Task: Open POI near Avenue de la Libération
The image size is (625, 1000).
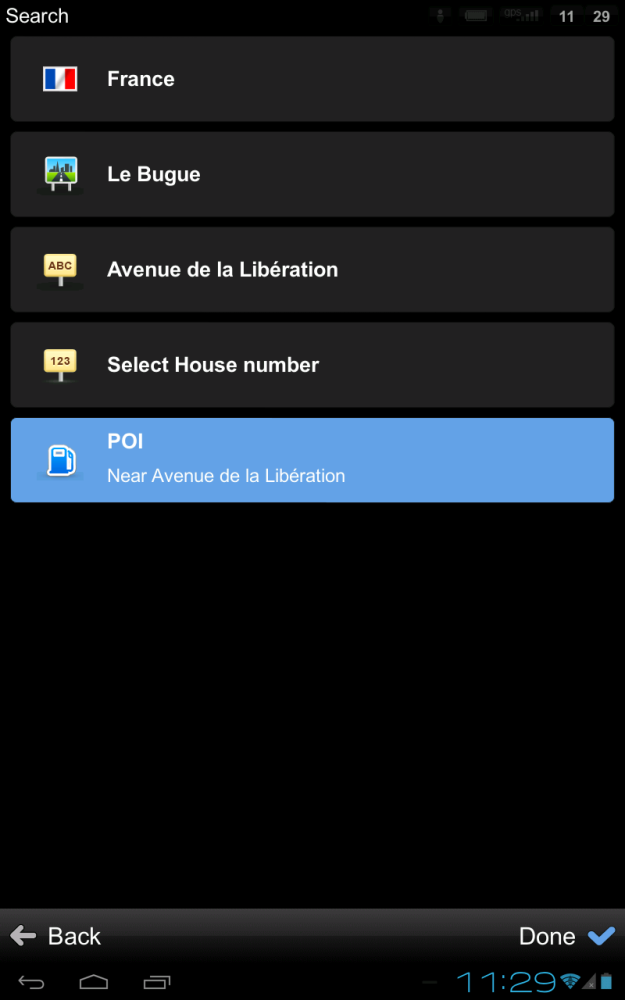Action: tap(312, 460)
